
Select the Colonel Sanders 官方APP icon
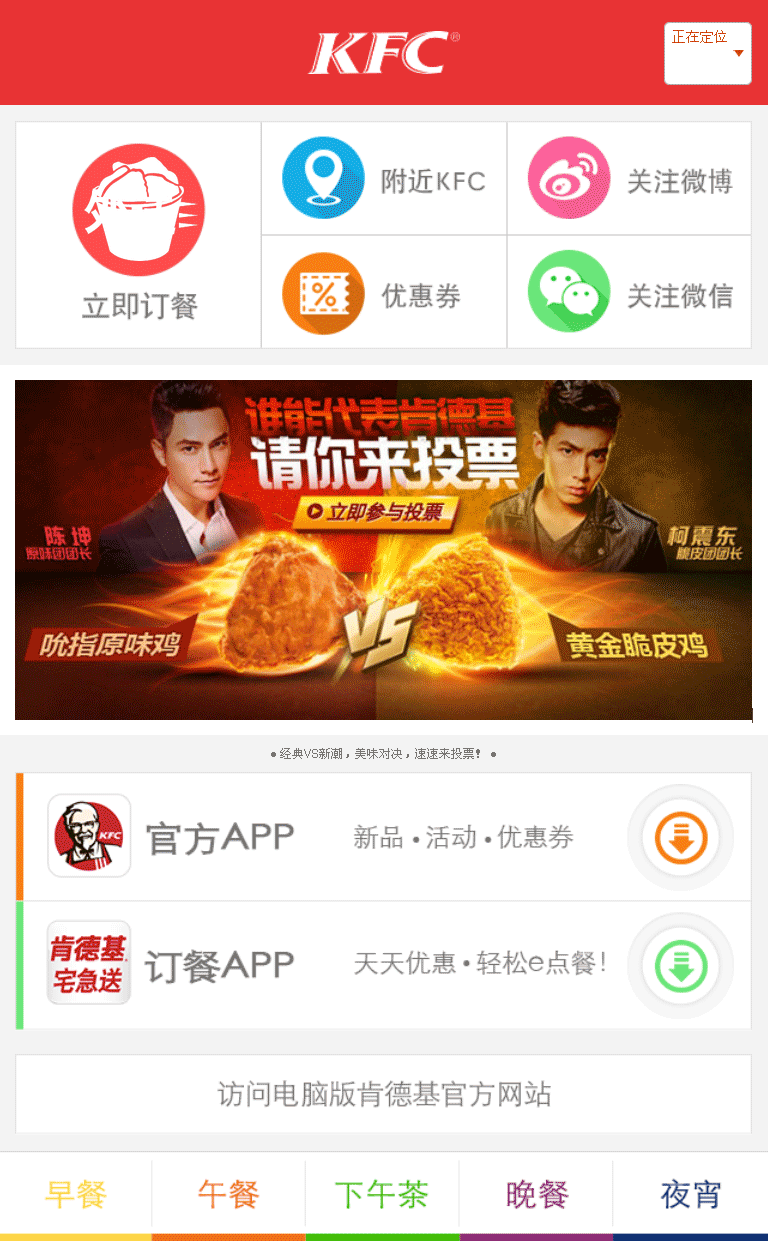click(89, 836)
